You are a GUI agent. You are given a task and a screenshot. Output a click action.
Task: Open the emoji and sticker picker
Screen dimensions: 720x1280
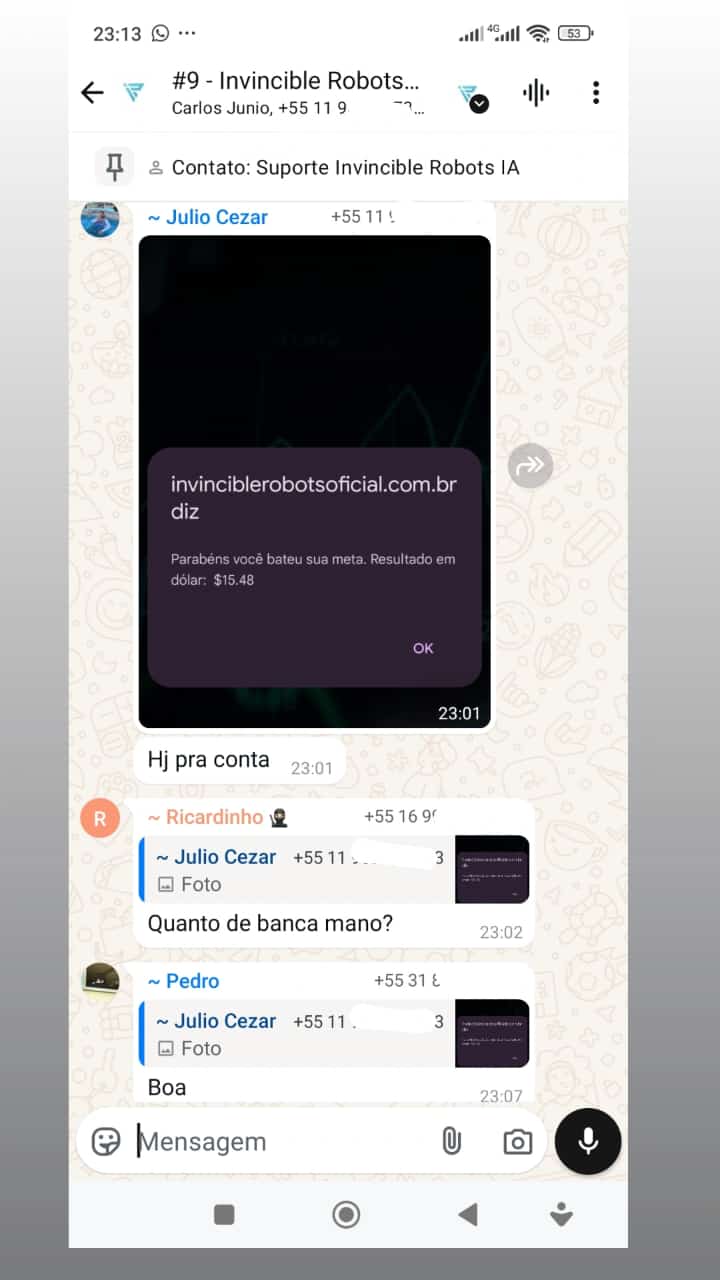105,1141
